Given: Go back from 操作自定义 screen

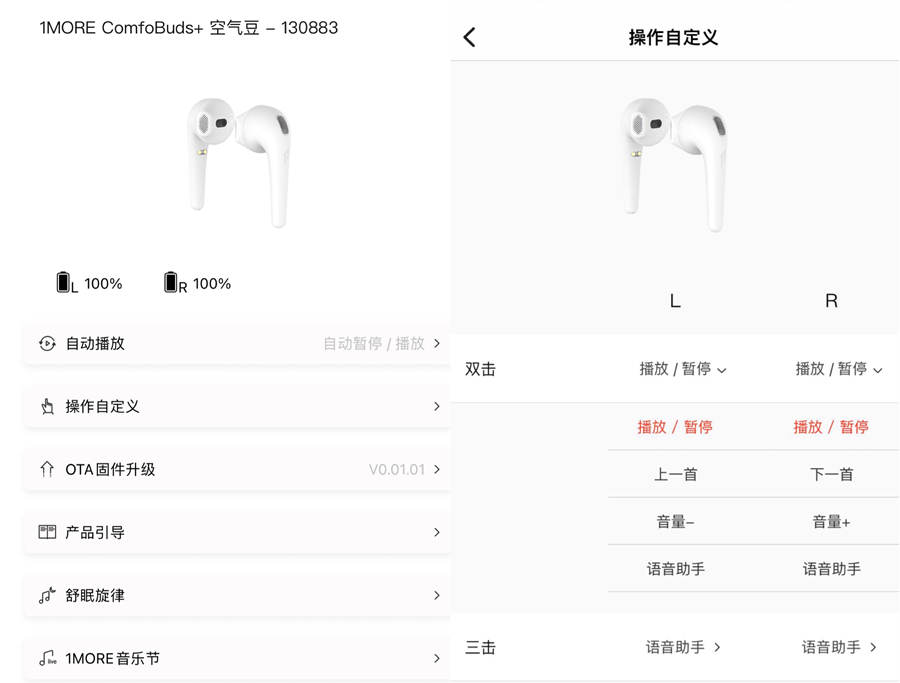Looking at the screenshot, I should (x=470, y=38).
